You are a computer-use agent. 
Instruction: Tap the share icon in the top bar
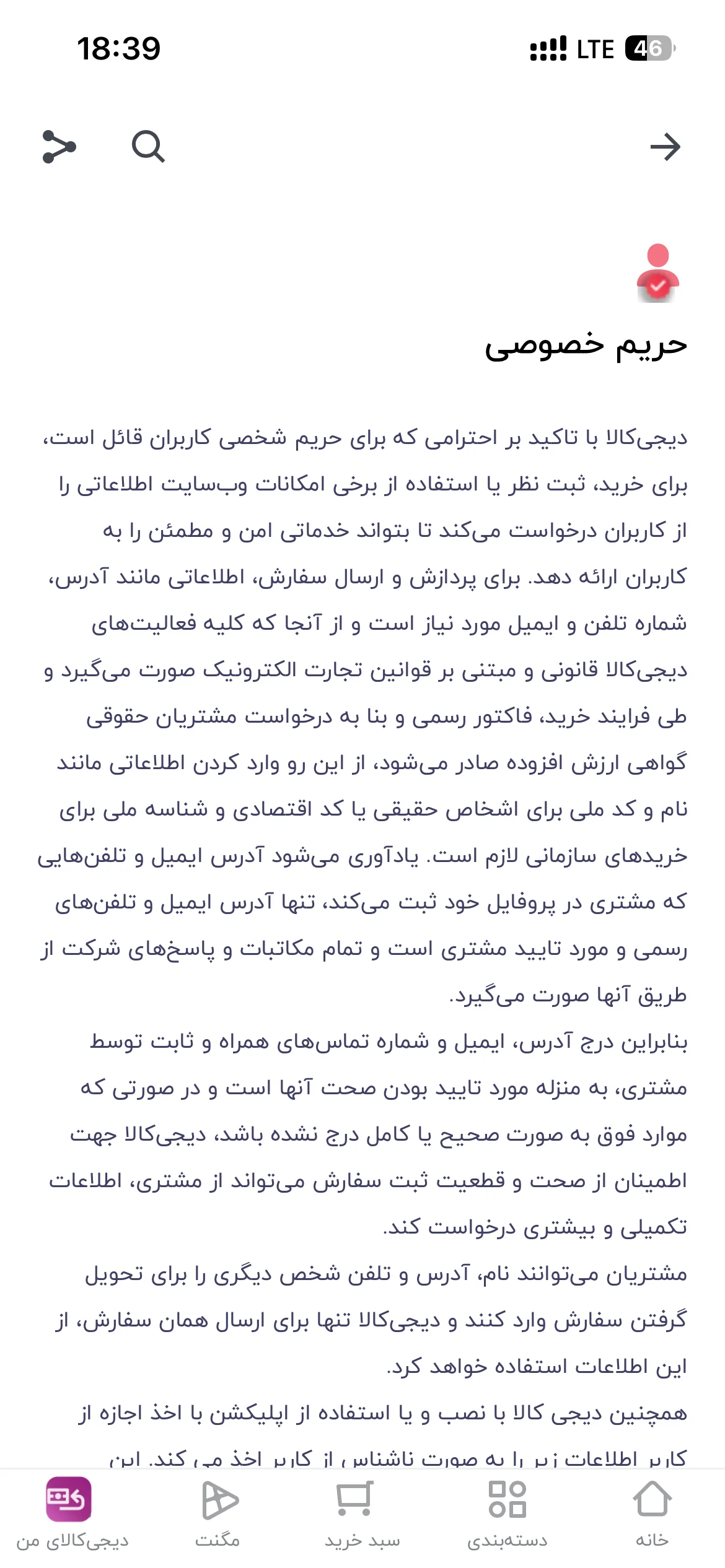(x=59, y=147)
